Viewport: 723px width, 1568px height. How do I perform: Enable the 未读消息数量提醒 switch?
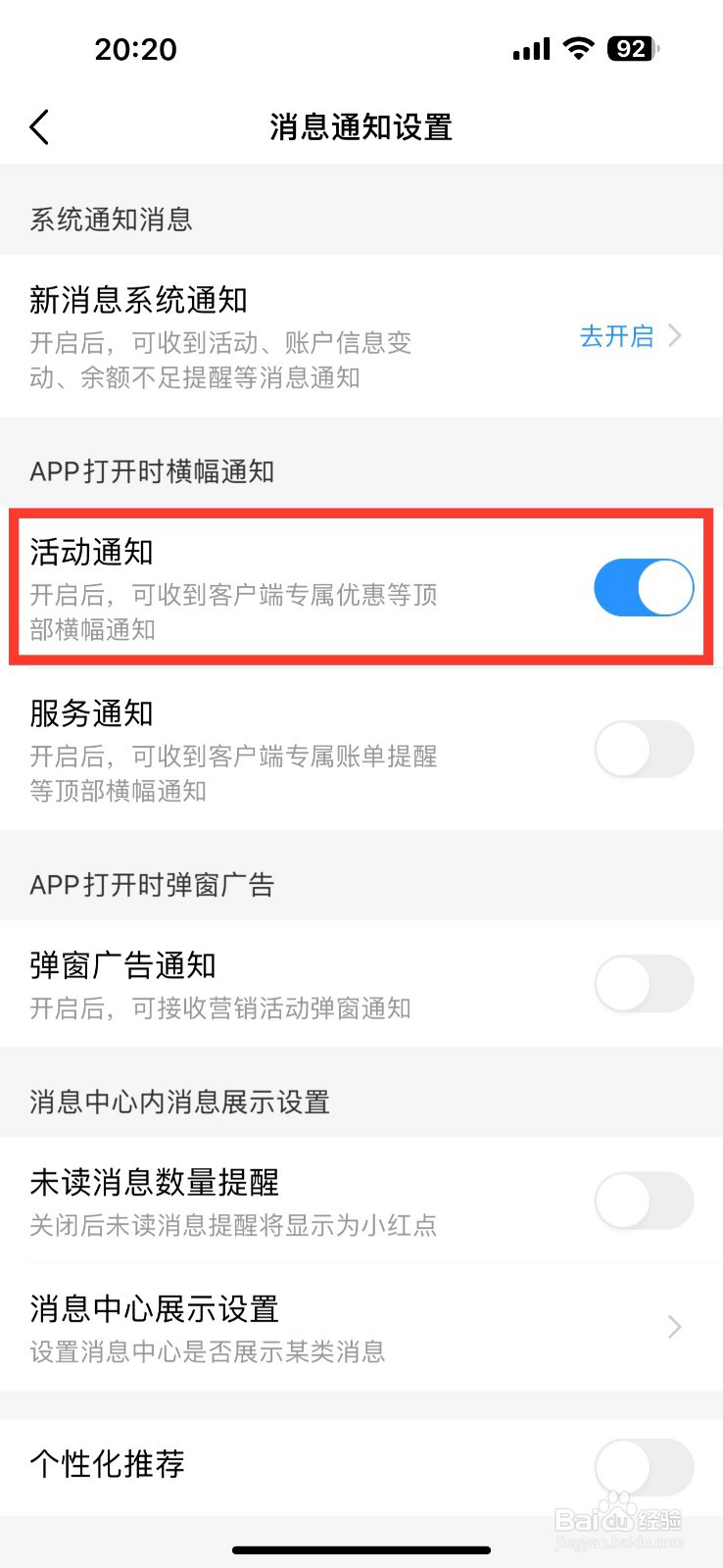coord(643,1200)
